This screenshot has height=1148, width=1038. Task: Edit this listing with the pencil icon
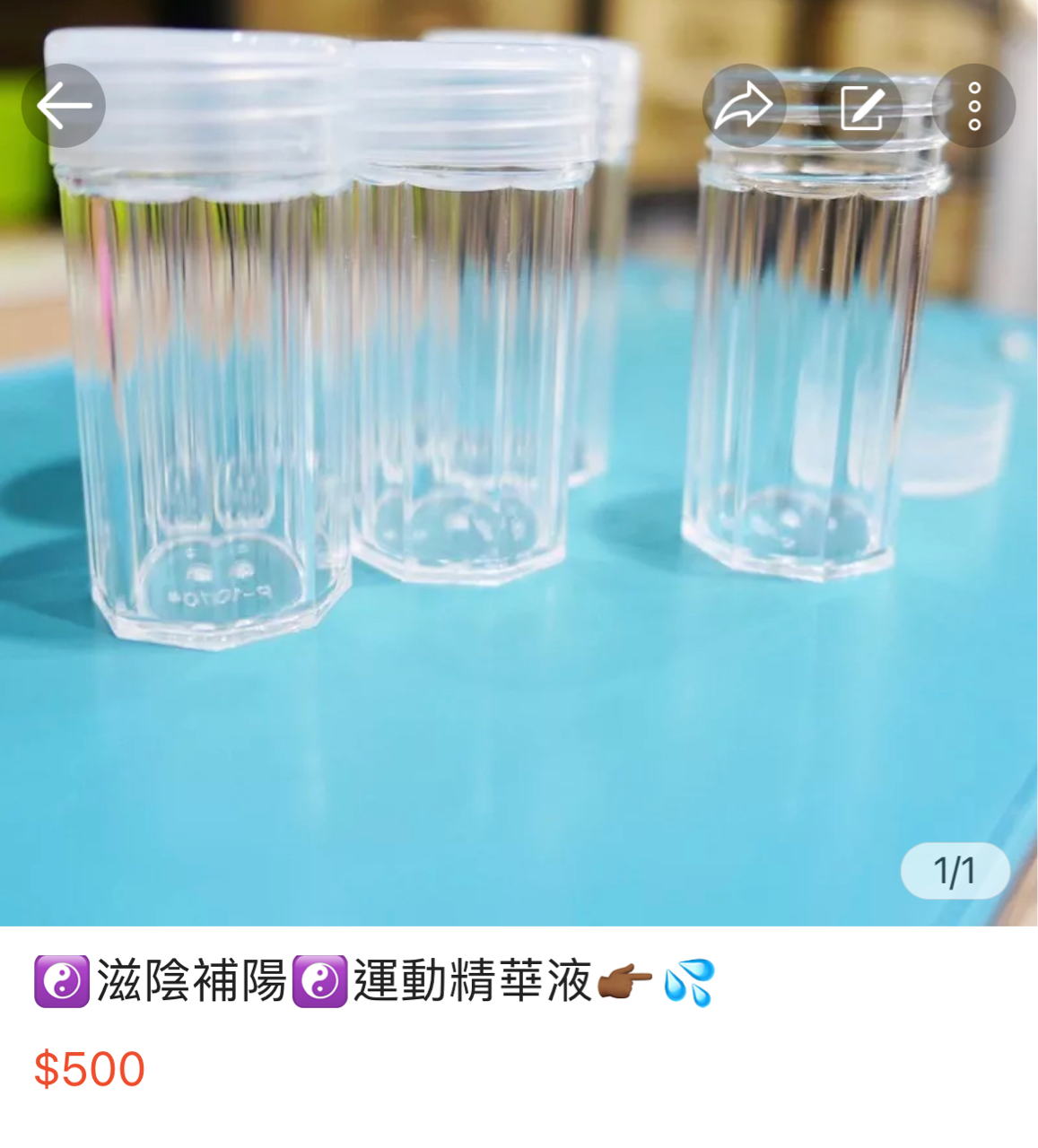point(860,108)
